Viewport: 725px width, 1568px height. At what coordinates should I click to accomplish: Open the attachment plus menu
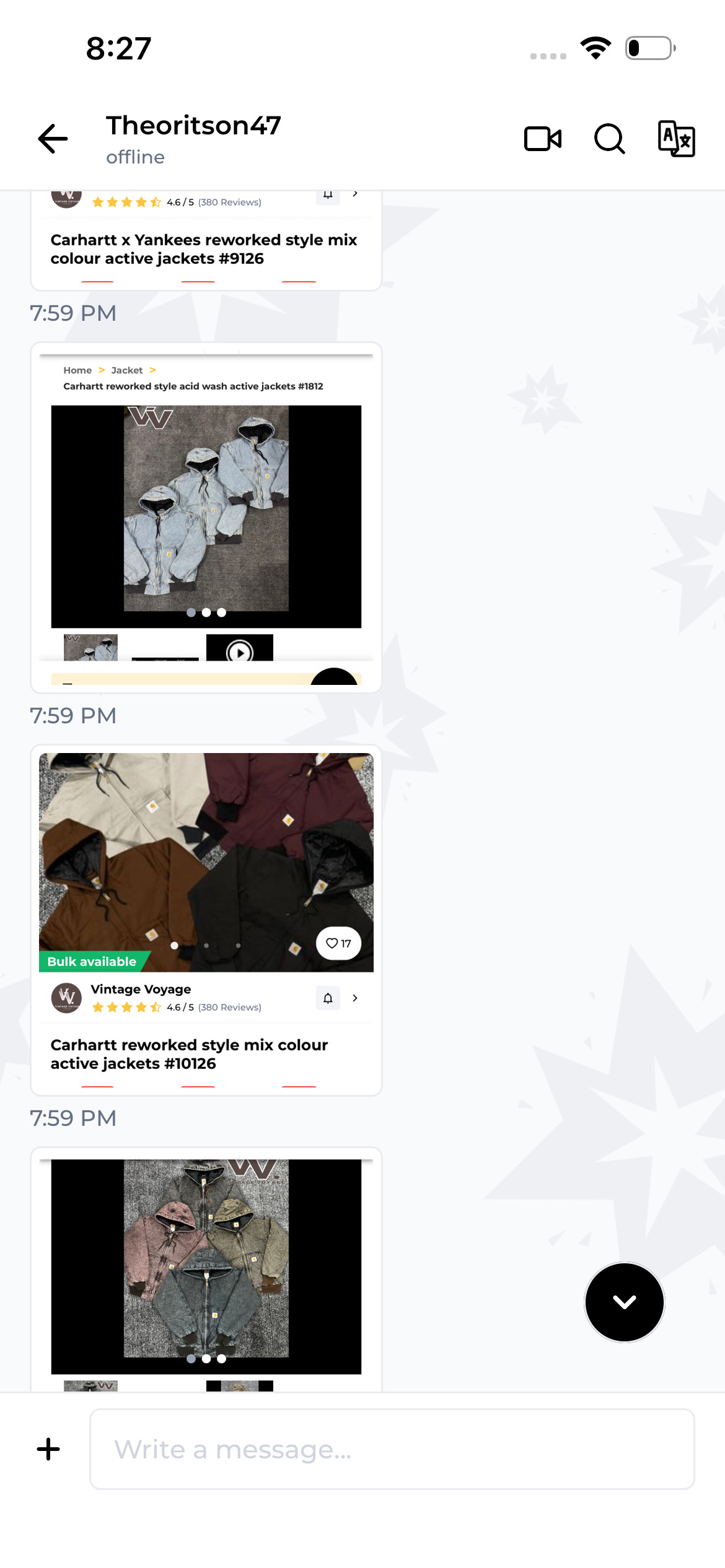[48, 1449]
